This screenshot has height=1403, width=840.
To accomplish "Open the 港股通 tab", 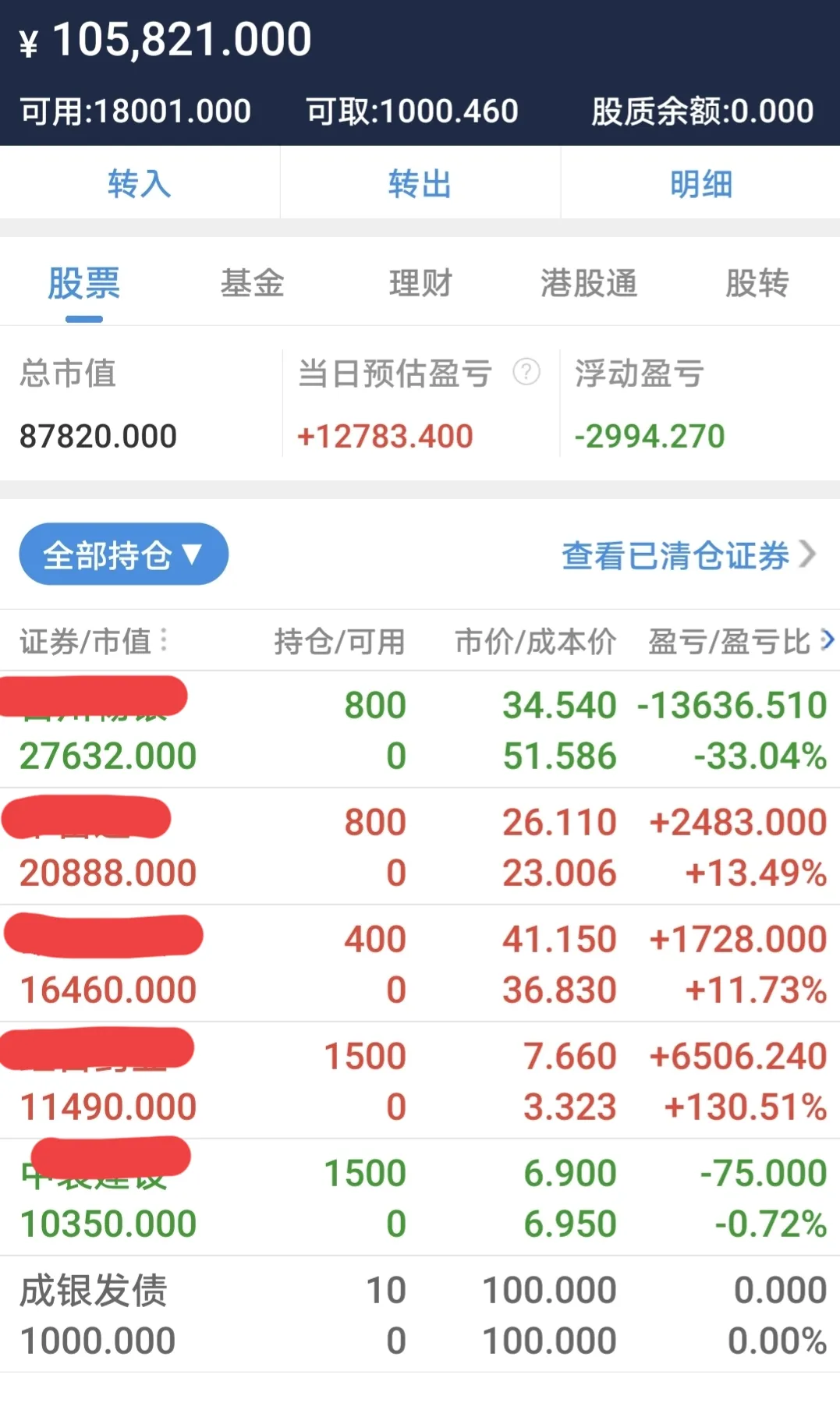I will [x=589, y=283].
